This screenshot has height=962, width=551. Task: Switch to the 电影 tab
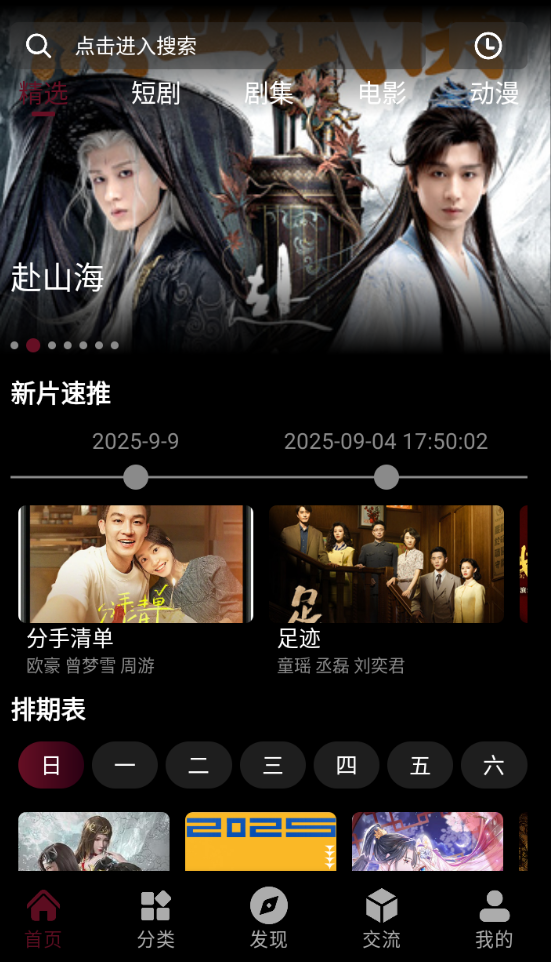click(x=382, y=93)
